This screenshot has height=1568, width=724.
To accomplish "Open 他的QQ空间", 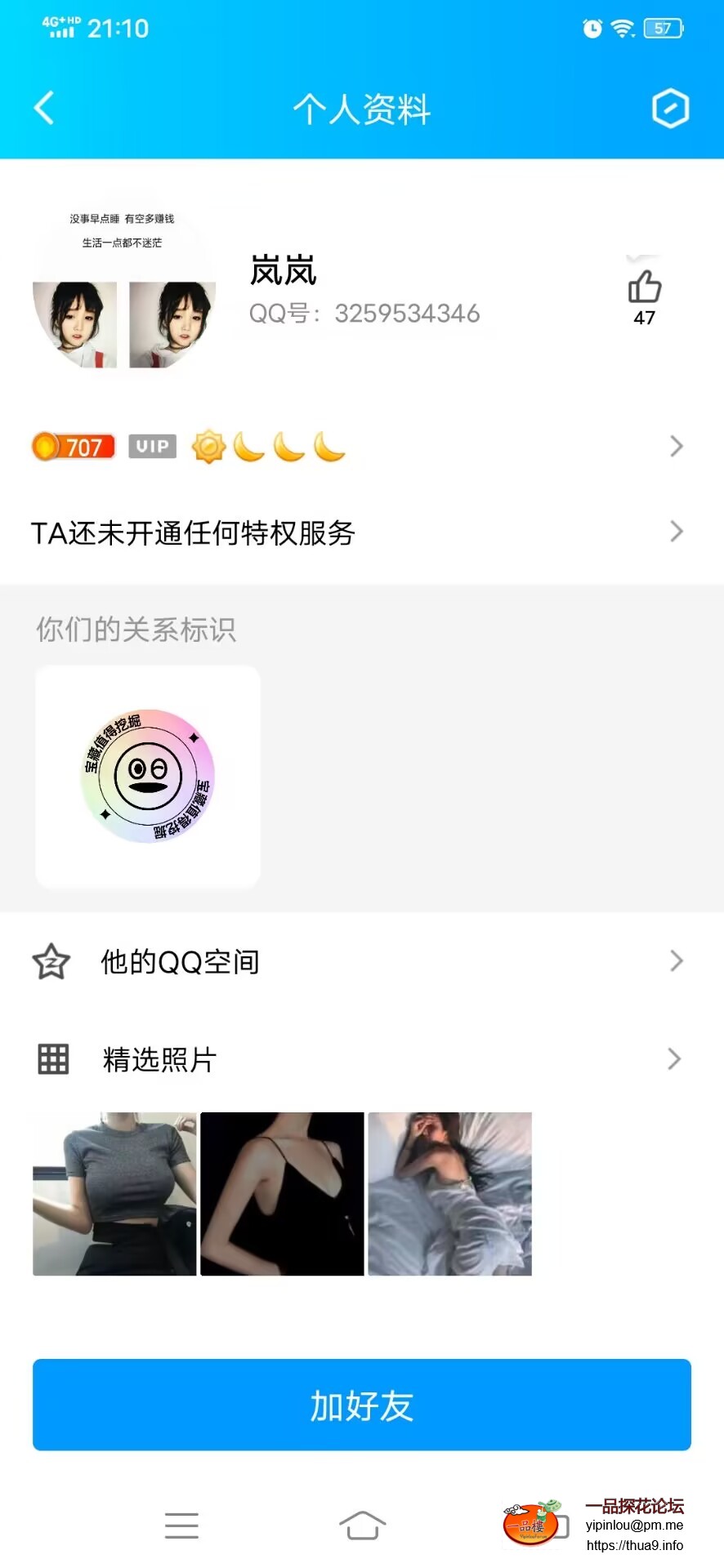I will 360,961.
